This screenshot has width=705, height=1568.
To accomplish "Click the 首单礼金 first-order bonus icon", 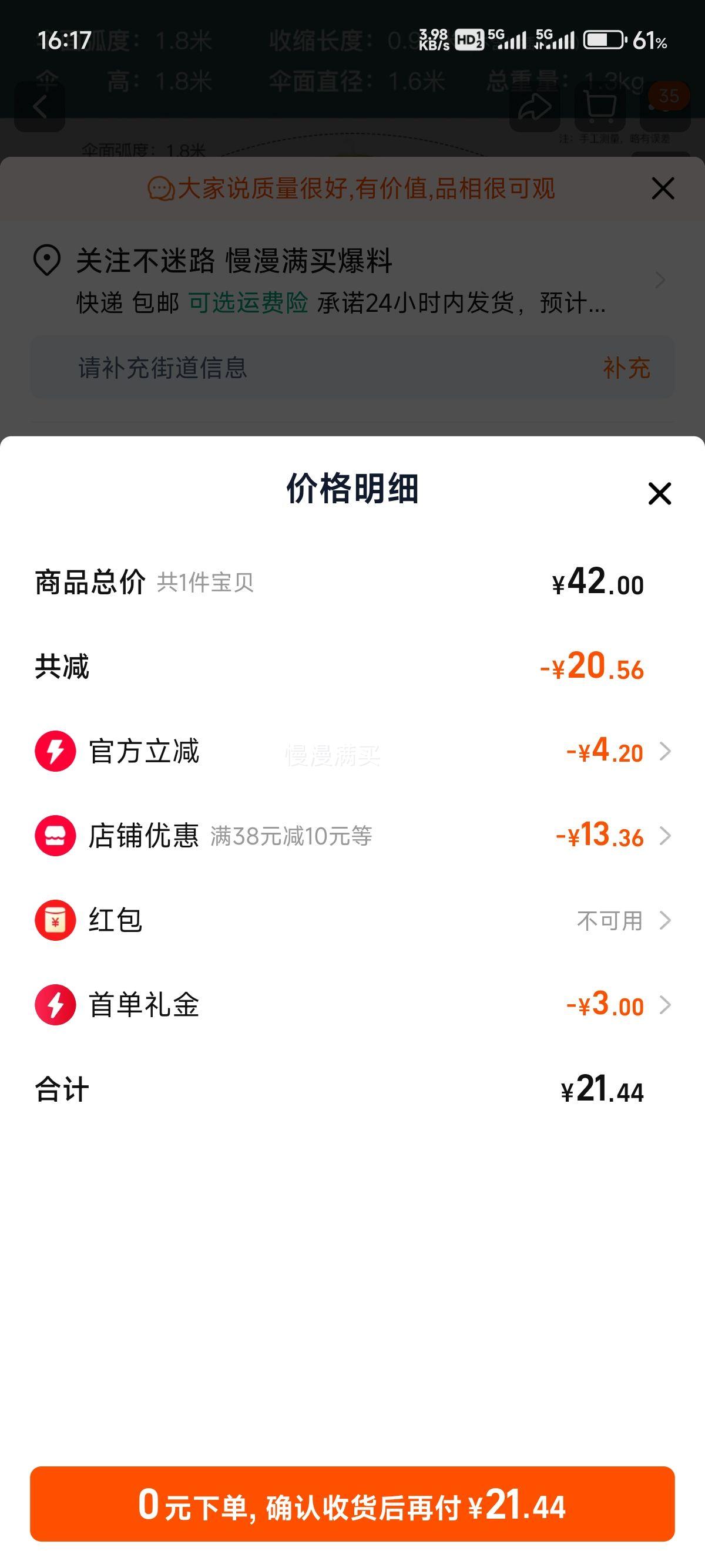I will (x=55, y=1006).
